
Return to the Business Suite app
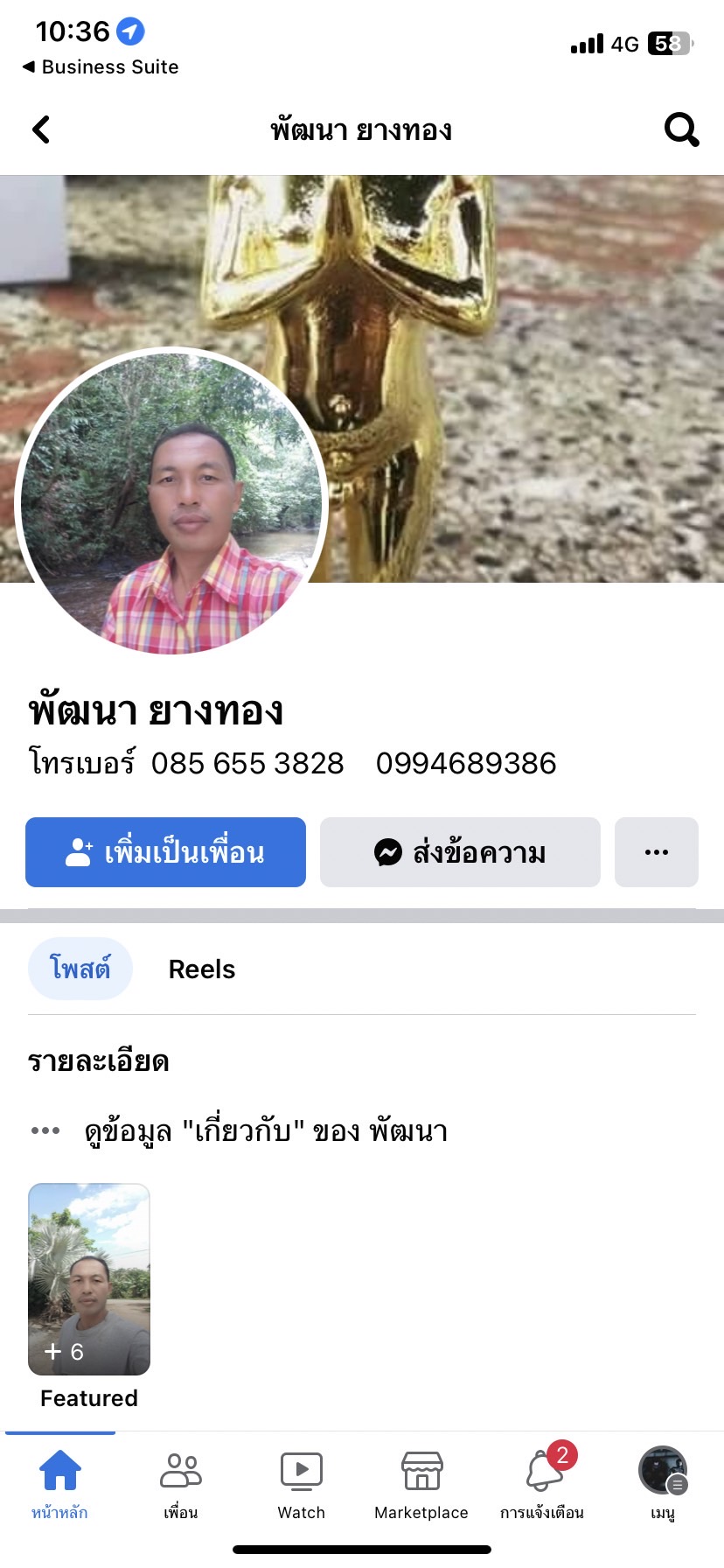(101, 66)
